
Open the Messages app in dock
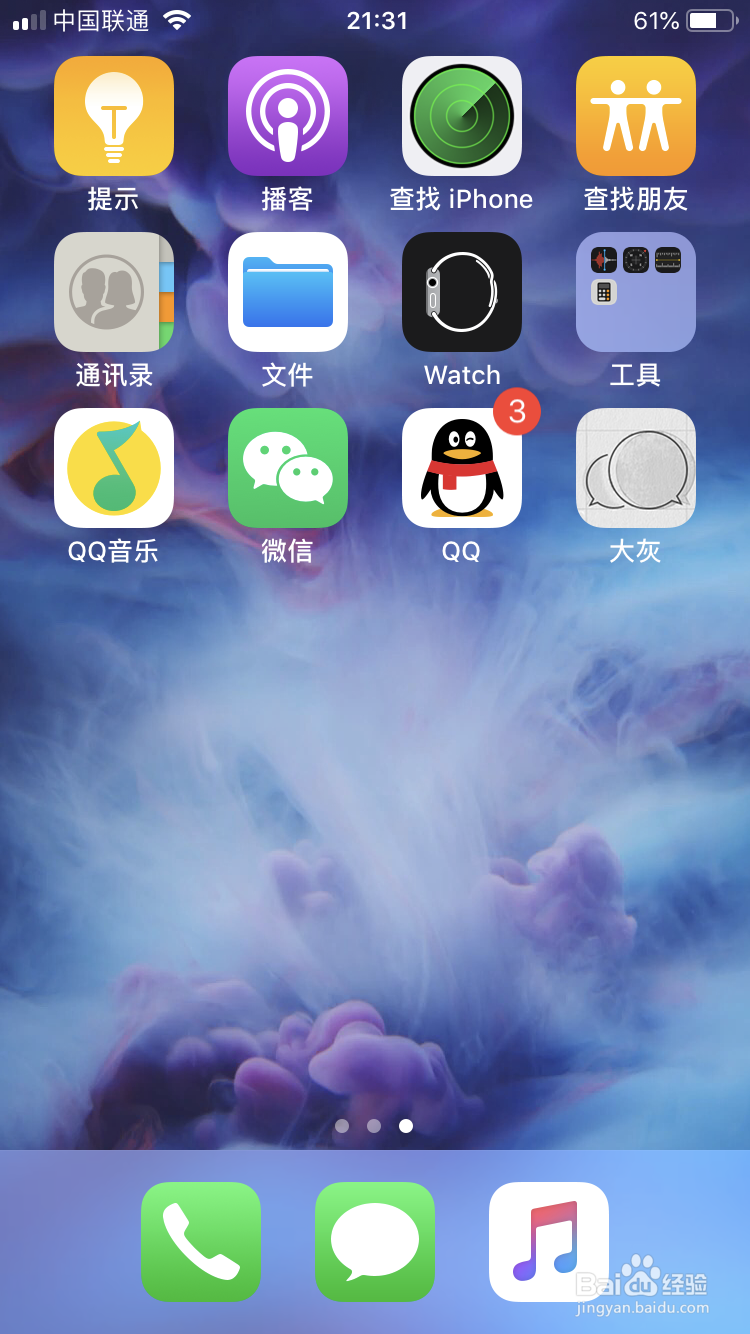(x=374, y=1243)
